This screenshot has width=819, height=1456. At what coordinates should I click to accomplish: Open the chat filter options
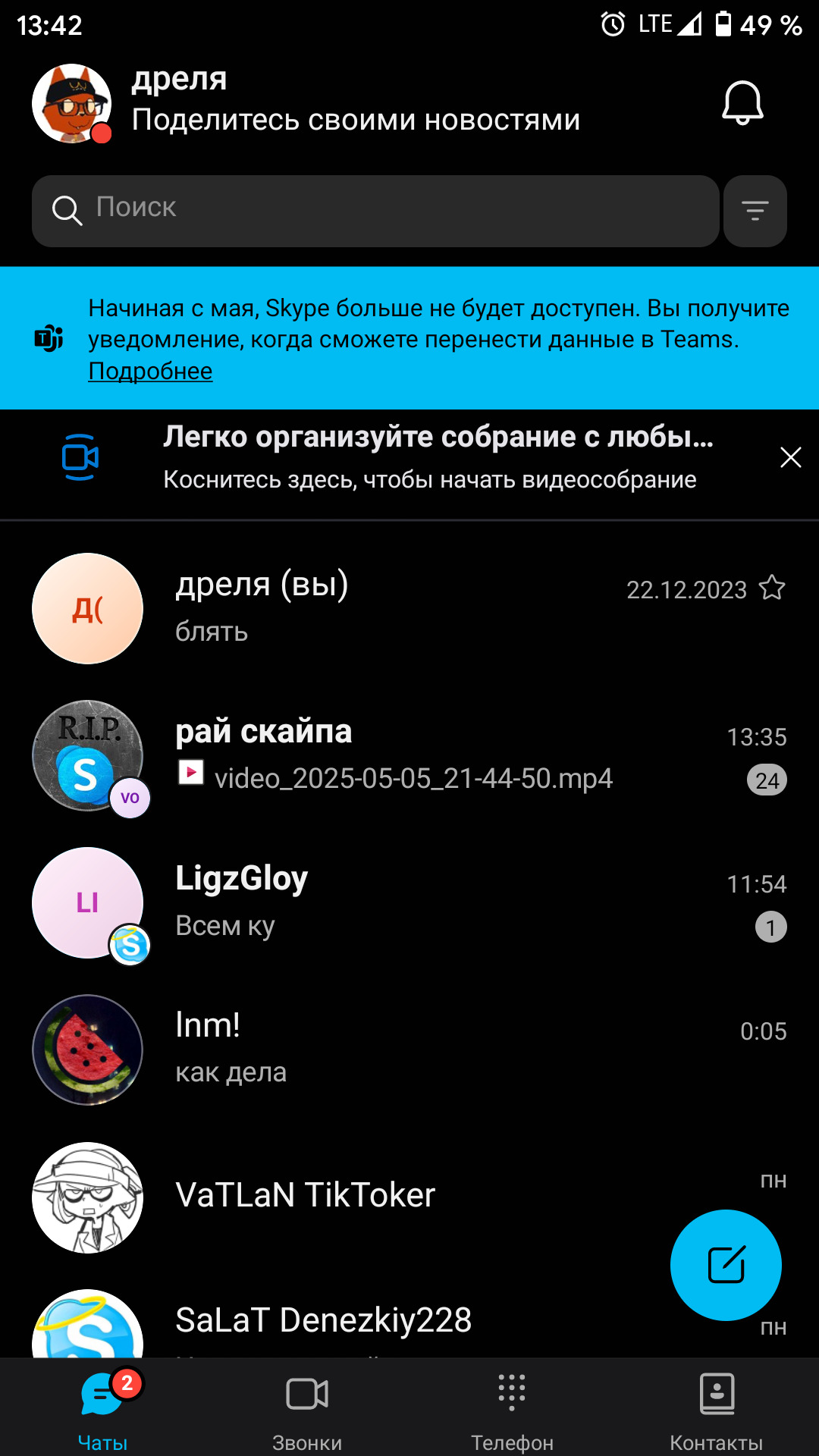[x=755, y=211]
